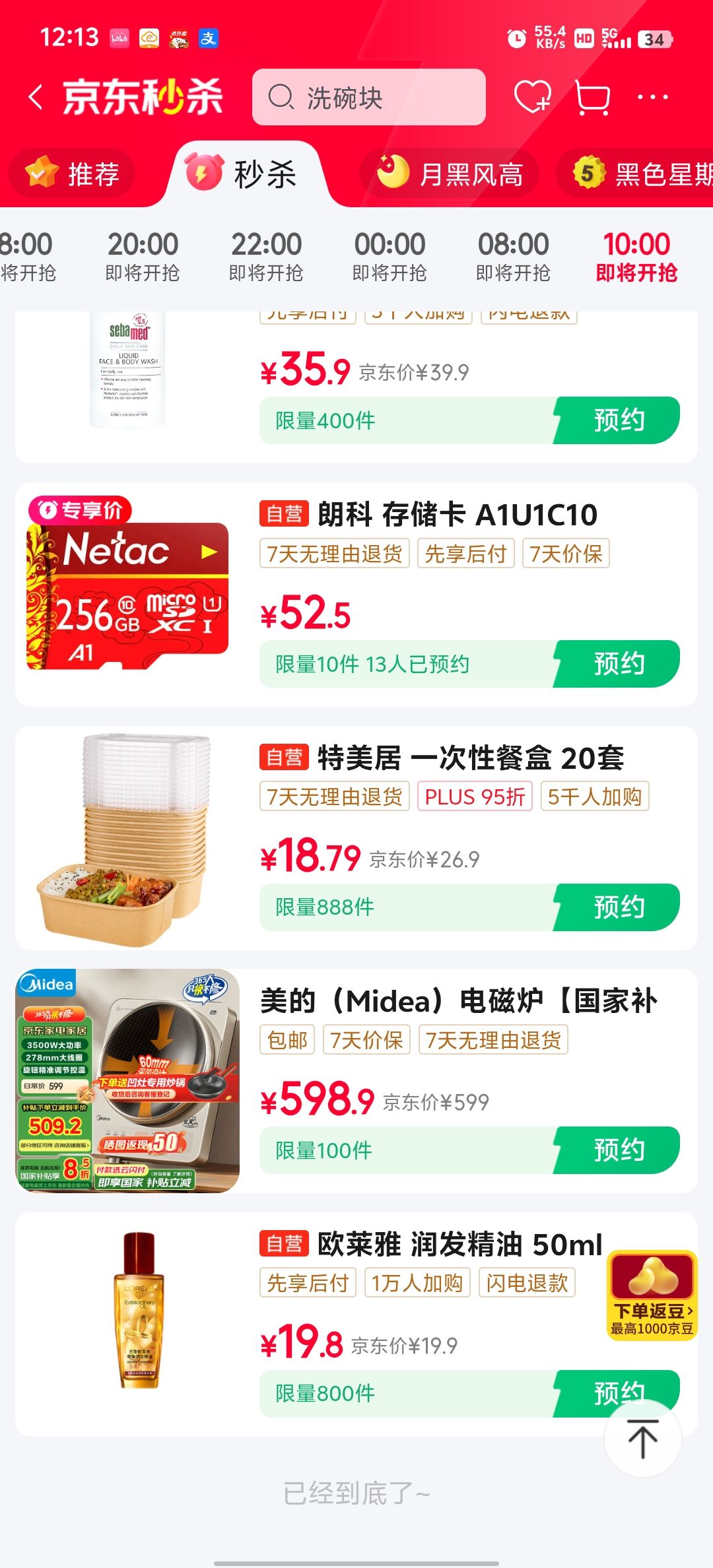Jump back to top with arrow button
Viewport: 713px width, 1568px height.
coord(642,1439)
